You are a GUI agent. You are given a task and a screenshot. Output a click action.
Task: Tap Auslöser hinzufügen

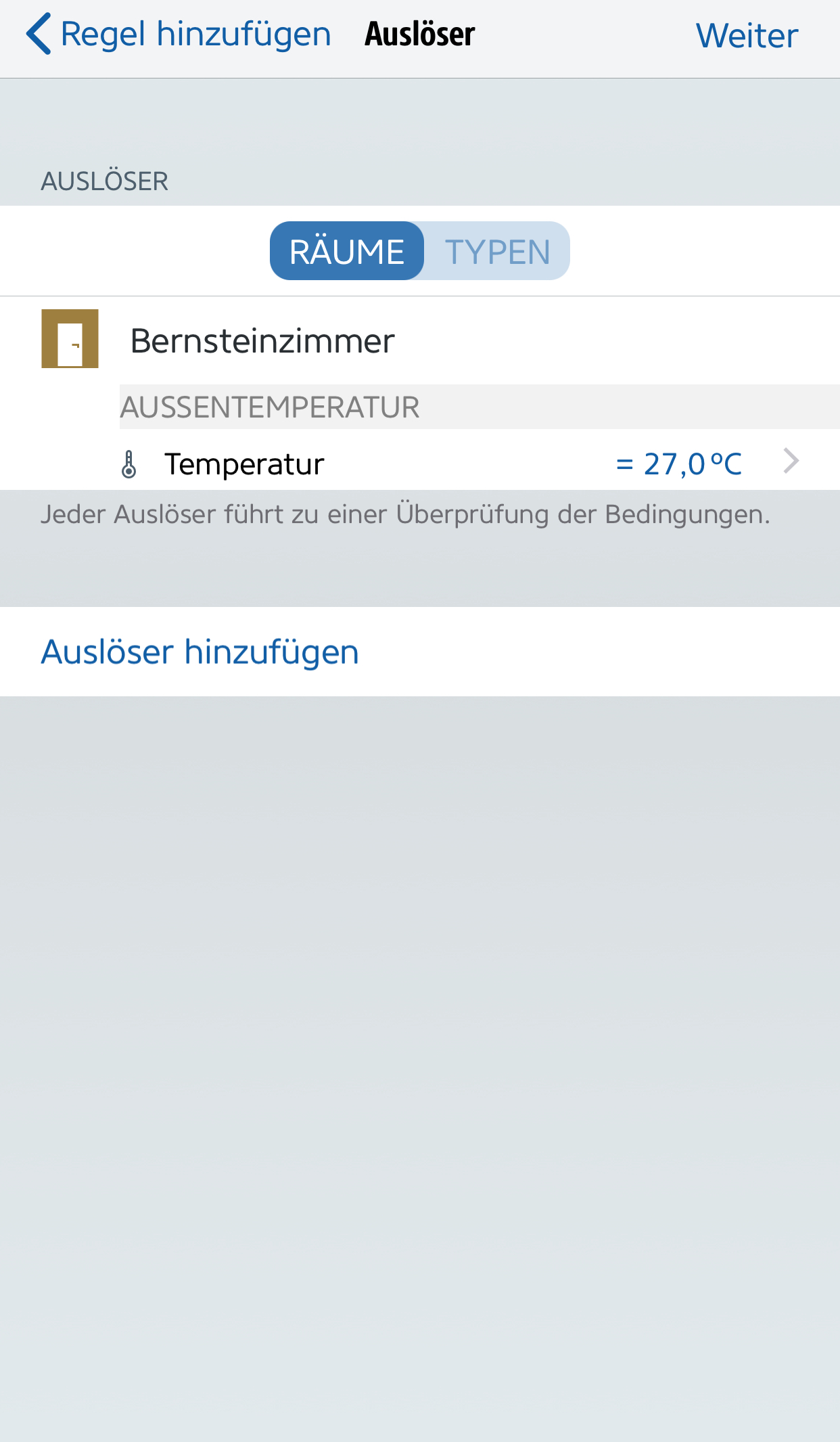pos(200,652)
